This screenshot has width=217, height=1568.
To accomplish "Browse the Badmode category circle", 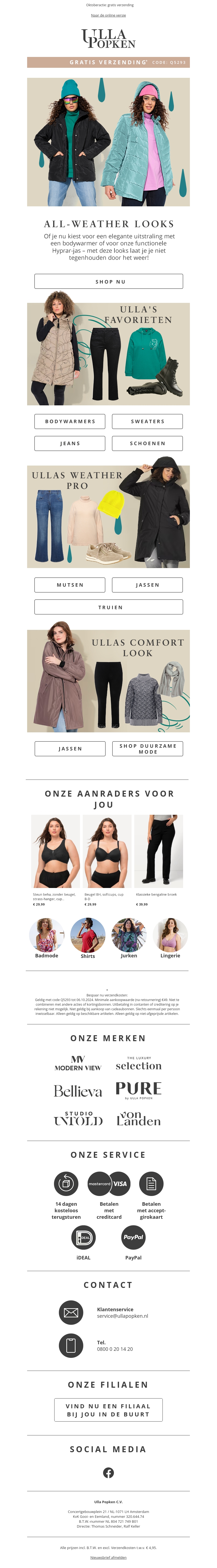I will pos(46,935).
